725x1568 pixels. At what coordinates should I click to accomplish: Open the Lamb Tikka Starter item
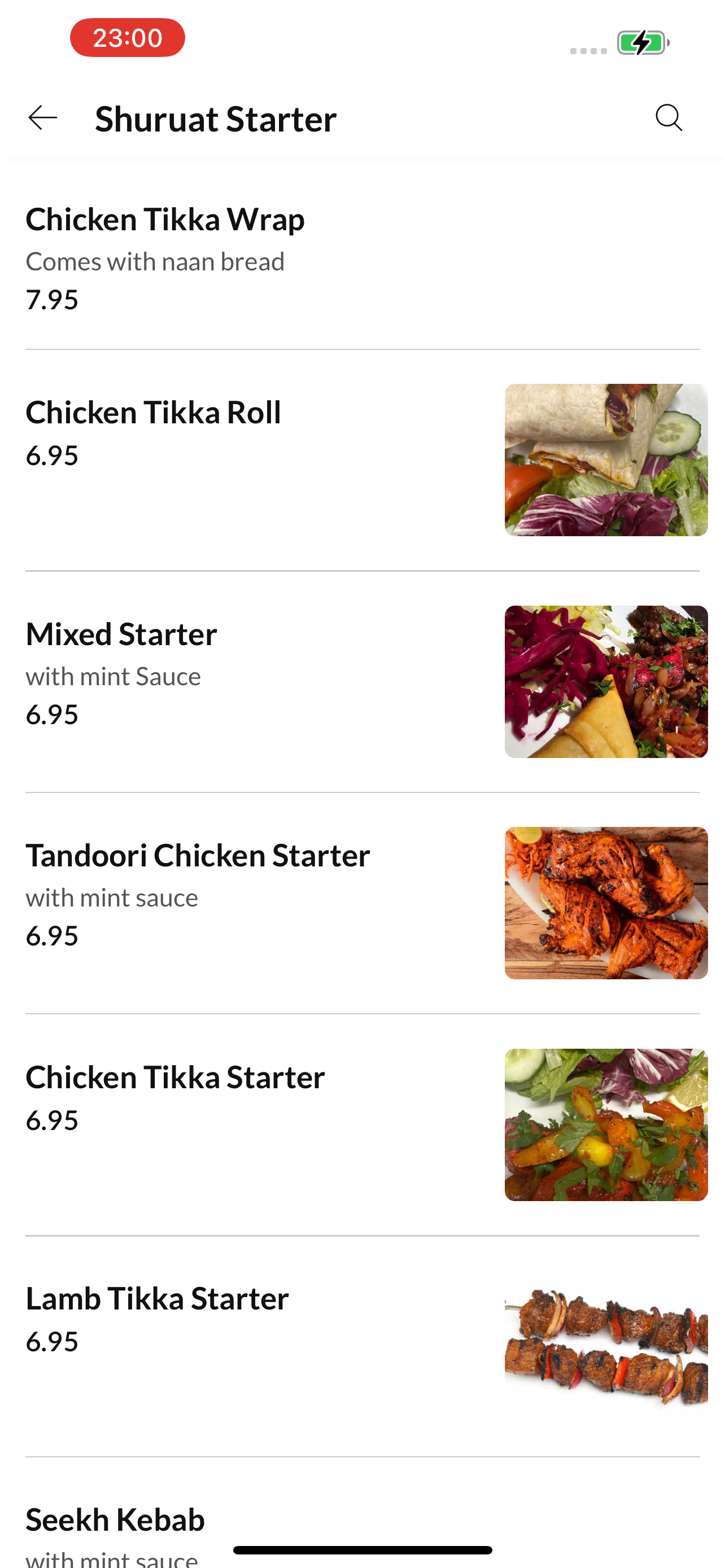click(x=362, y=1346)
